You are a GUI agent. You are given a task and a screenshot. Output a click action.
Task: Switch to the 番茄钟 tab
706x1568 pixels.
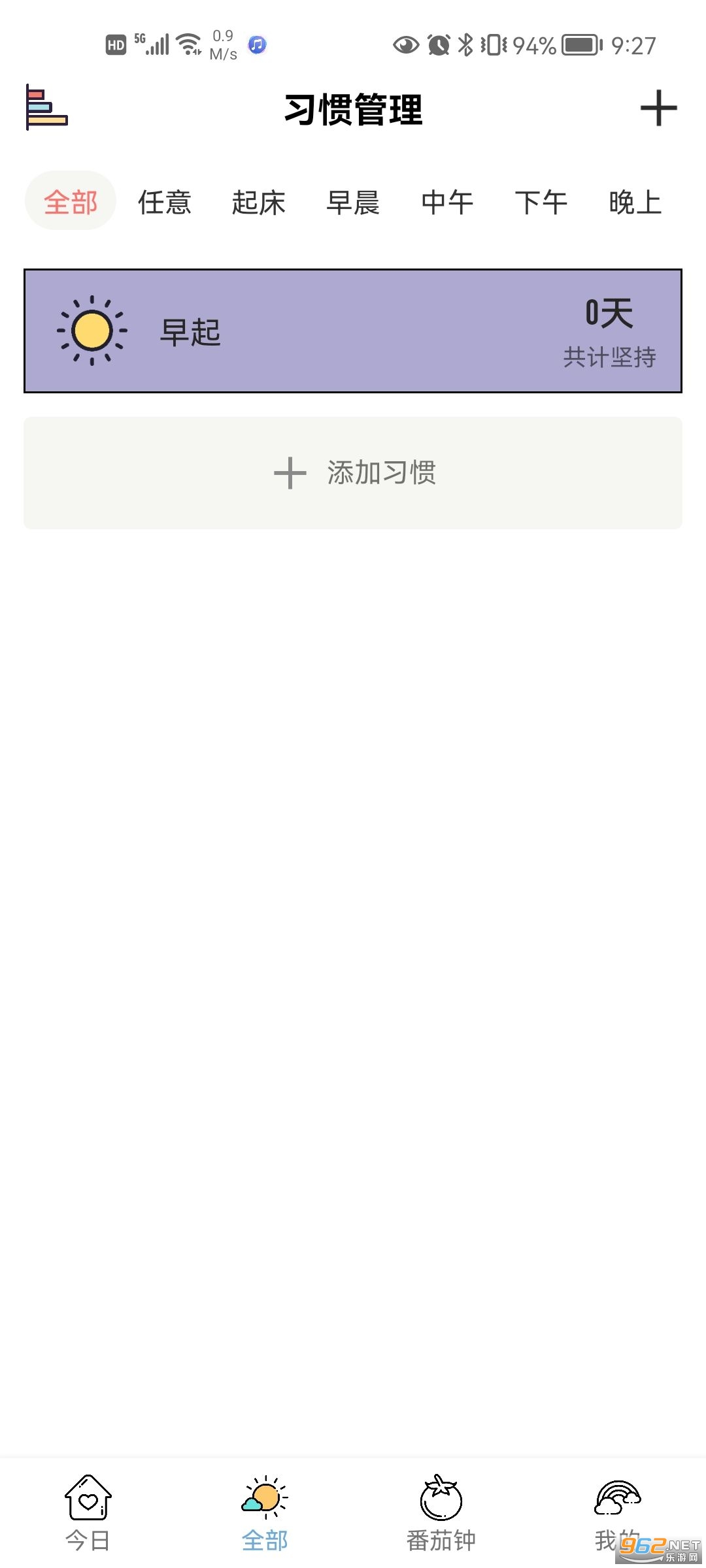pyautogui.click(x=441, y=1513)
